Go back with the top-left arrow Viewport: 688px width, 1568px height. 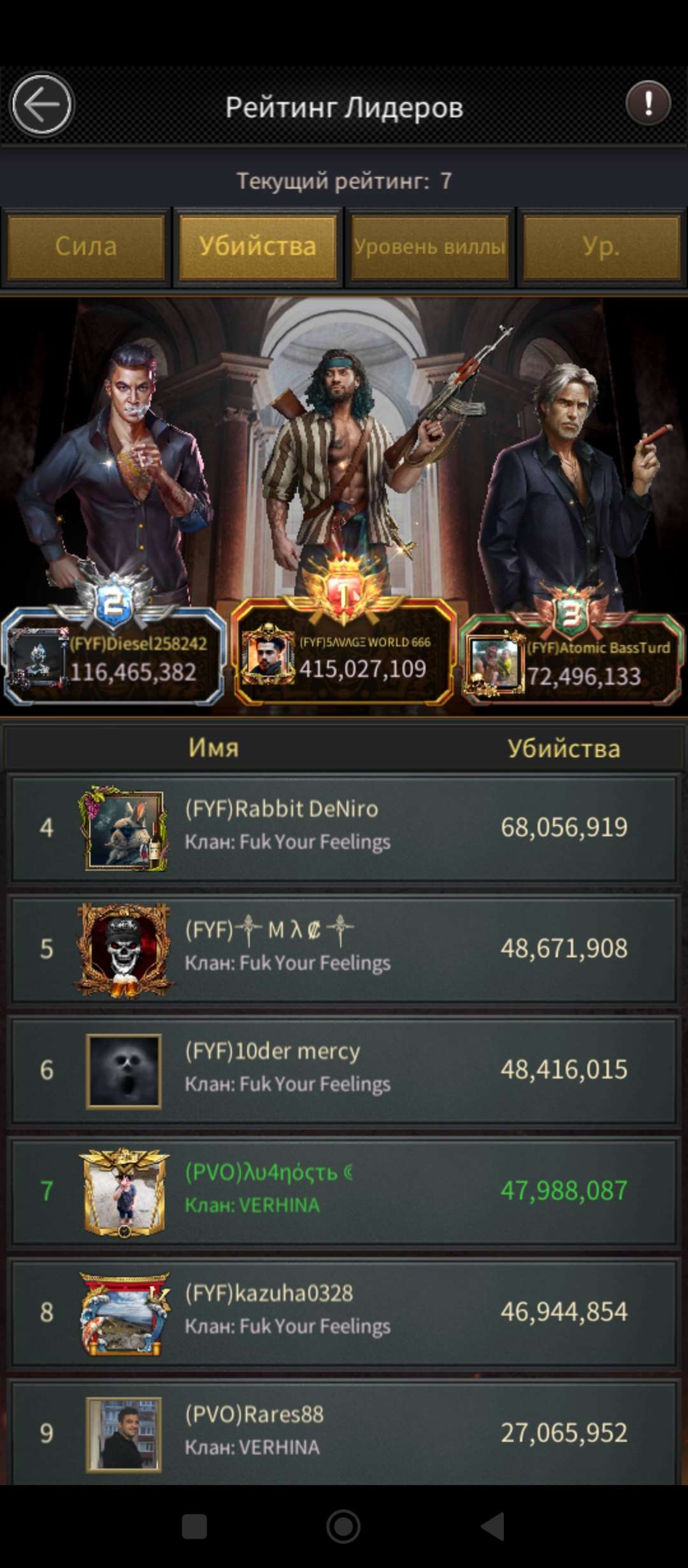point(42,105)
